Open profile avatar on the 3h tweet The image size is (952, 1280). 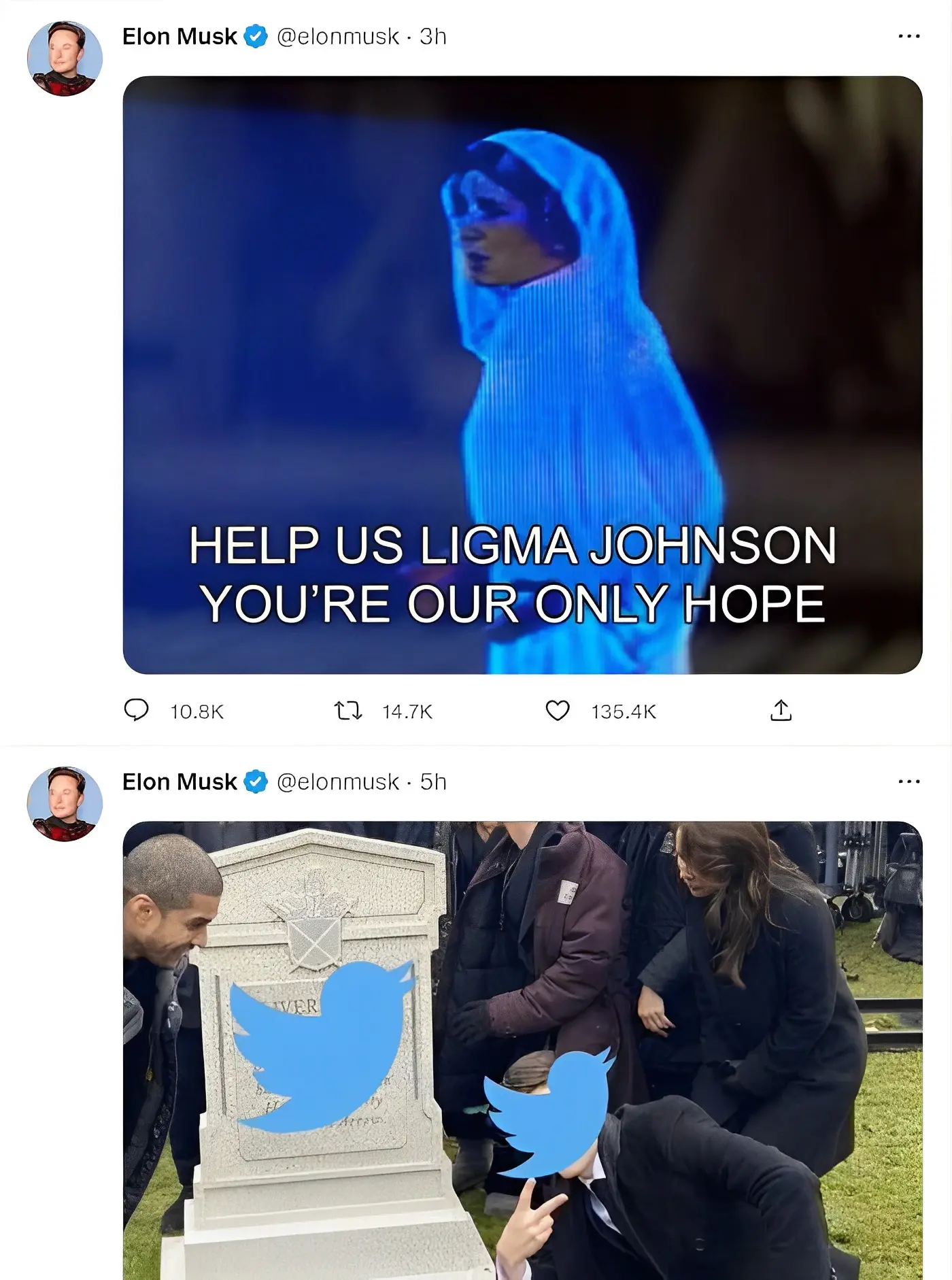(65, 58)
